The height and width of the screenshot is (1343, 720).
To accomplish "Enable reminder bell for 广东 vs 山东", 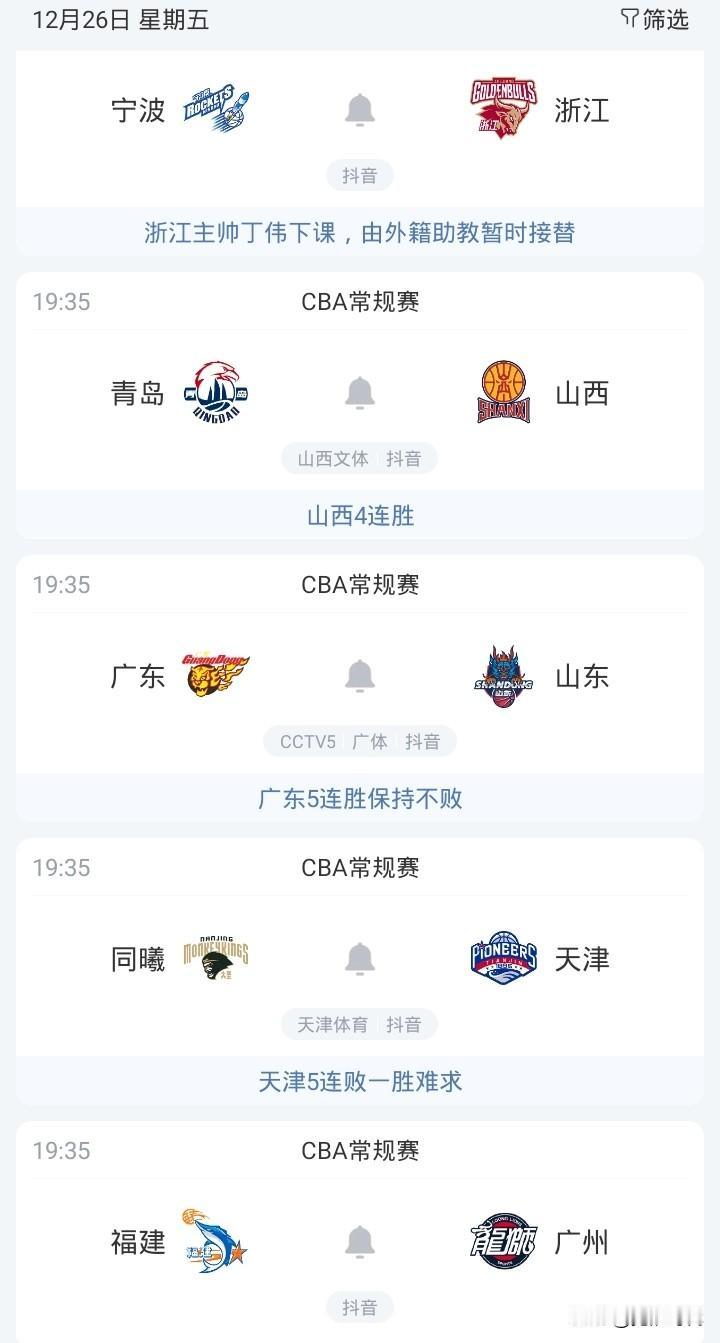I will [360, 675].
